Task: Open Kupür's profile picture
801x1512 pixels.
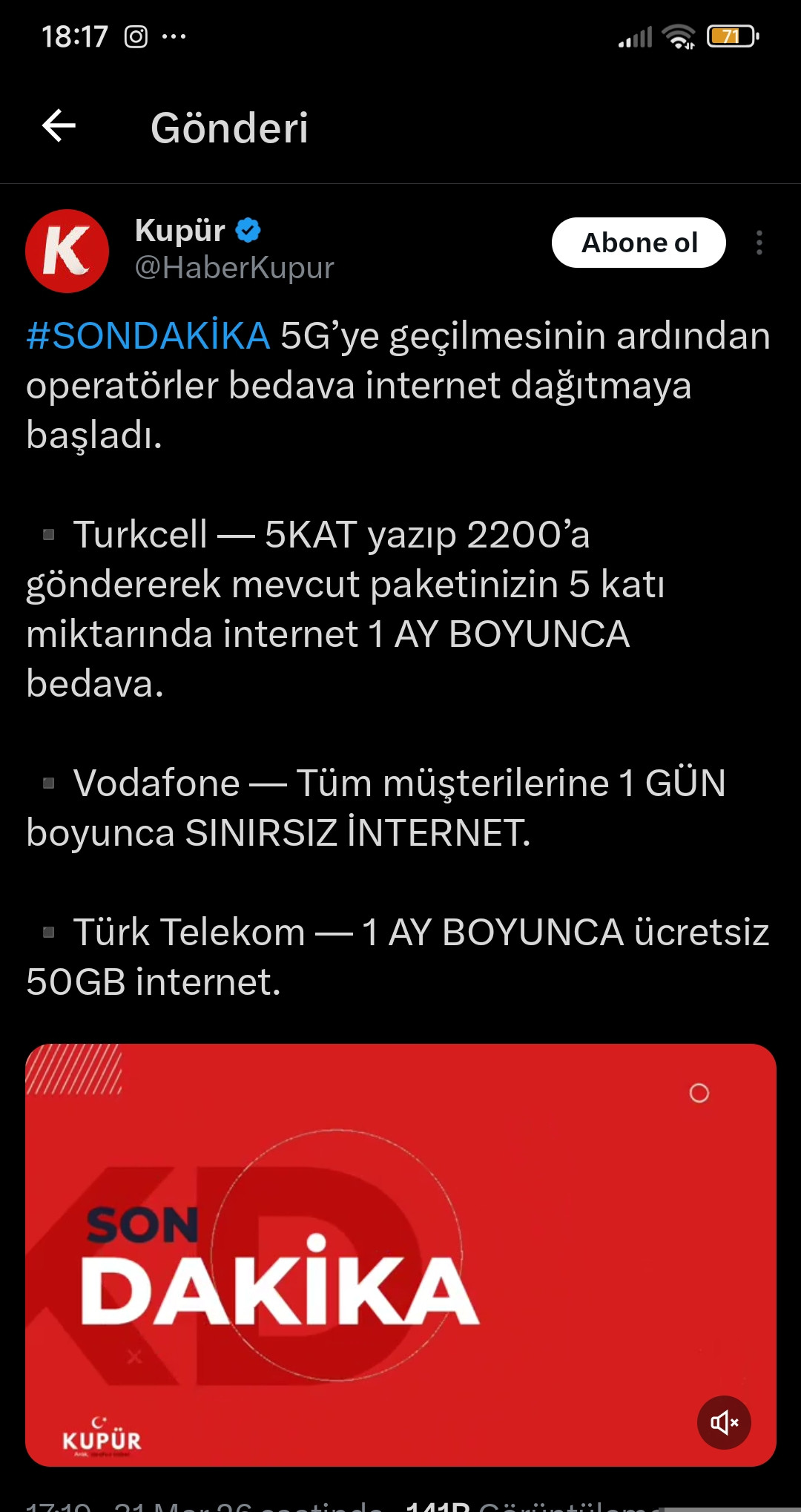Action: [67, 252]
